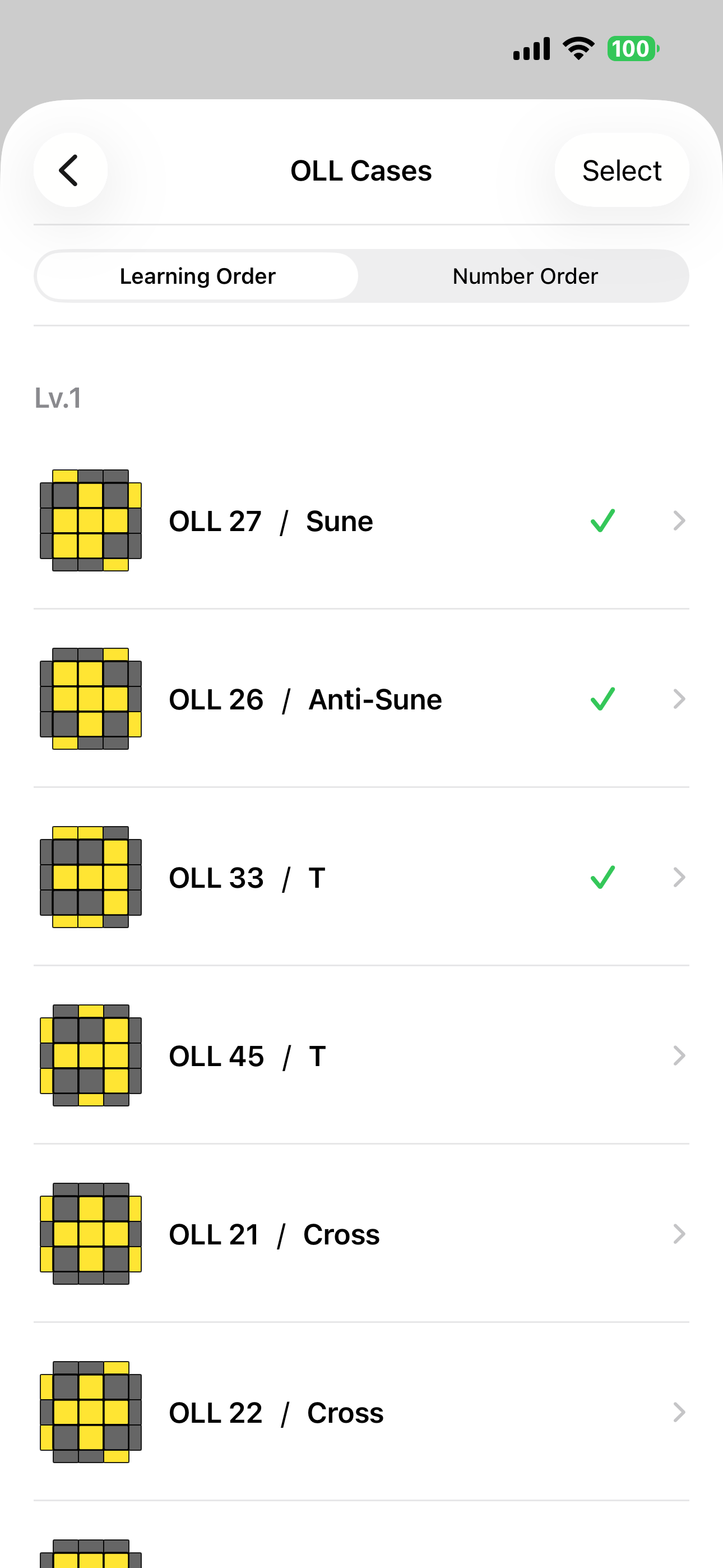Toggle the checkmark on OLL 33 T
The height and width of the screenshot is (1568, 723).
pos(602,877)
